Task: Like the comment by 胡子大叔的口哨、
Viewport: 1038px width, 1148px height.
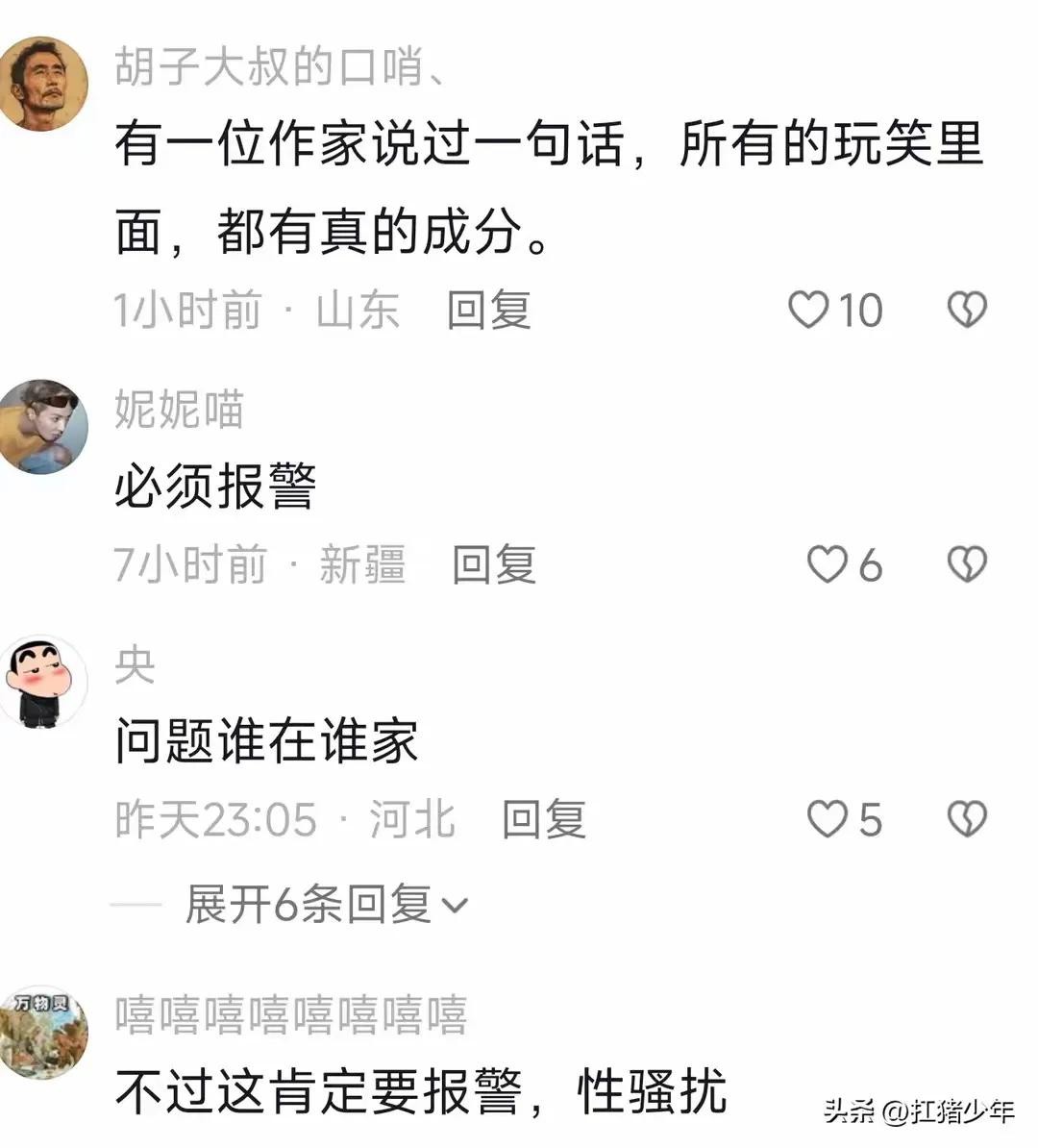Action: coord(808,311)
